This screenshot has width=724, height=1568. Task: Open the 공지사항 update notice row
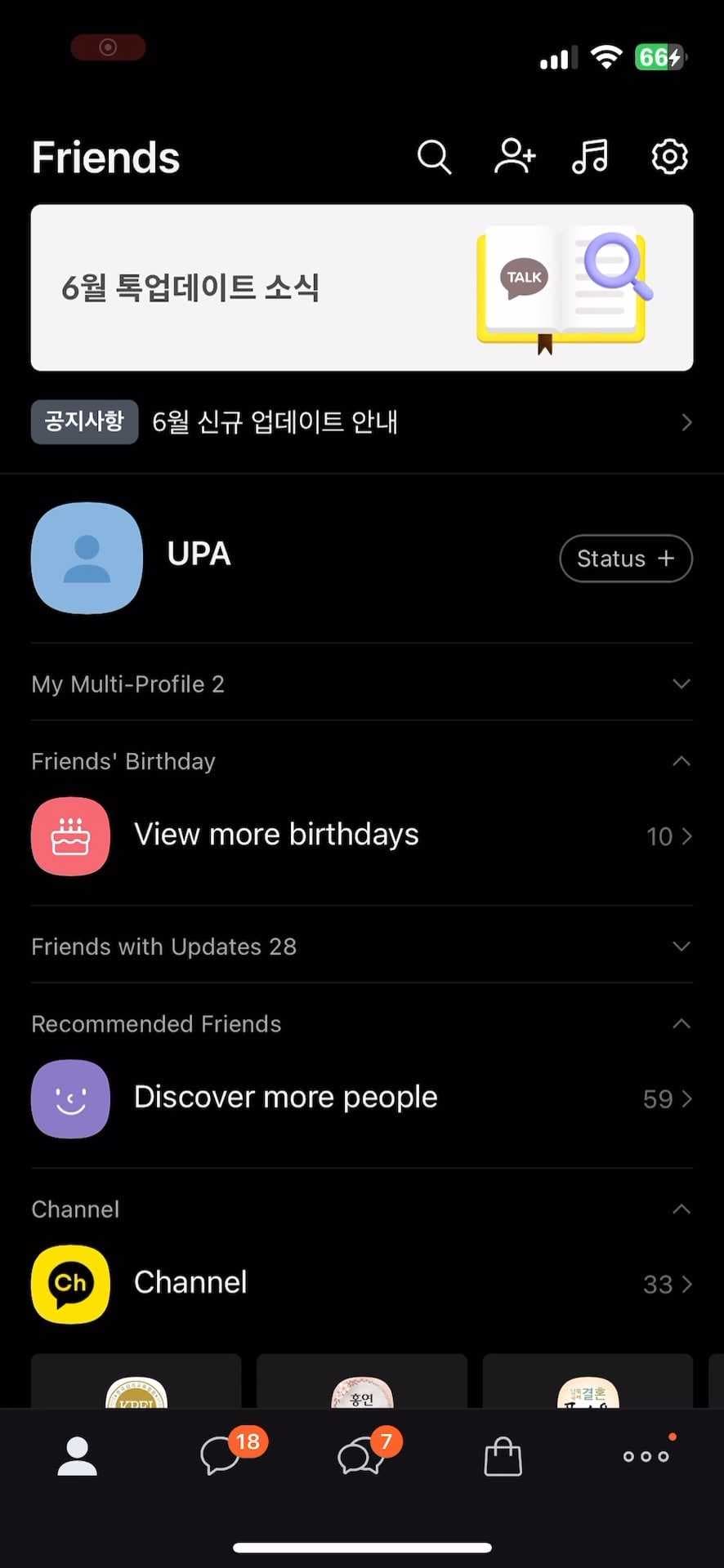coord(362,422)
